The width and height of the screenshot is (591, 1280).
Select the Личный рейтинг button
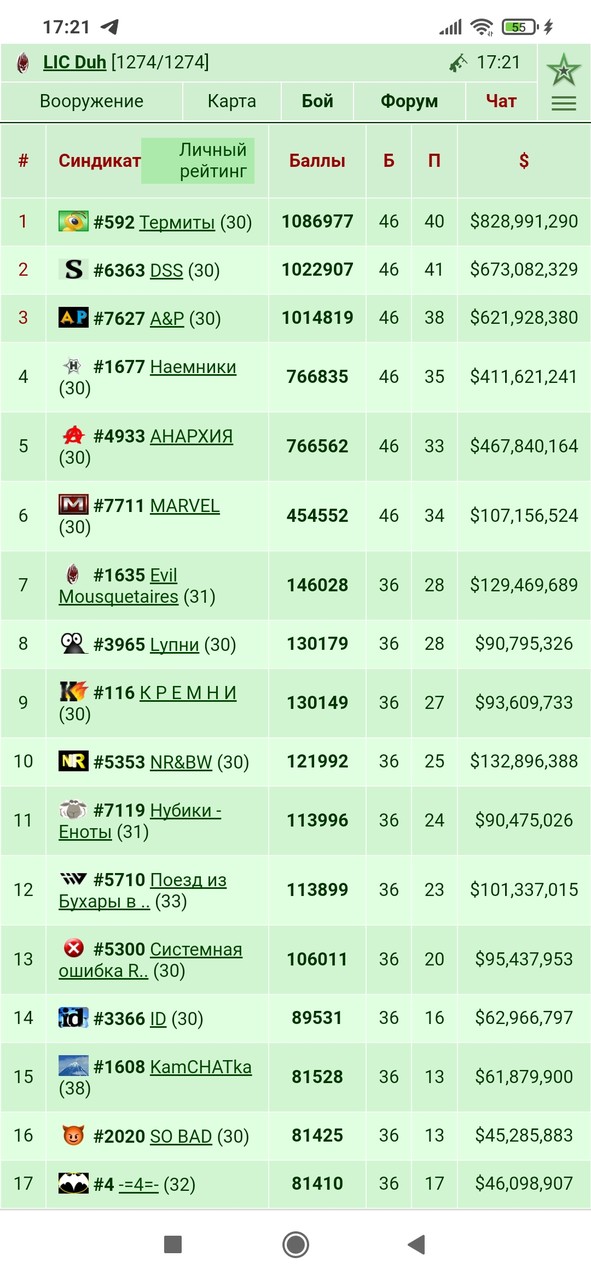click(x=198, y=161)
